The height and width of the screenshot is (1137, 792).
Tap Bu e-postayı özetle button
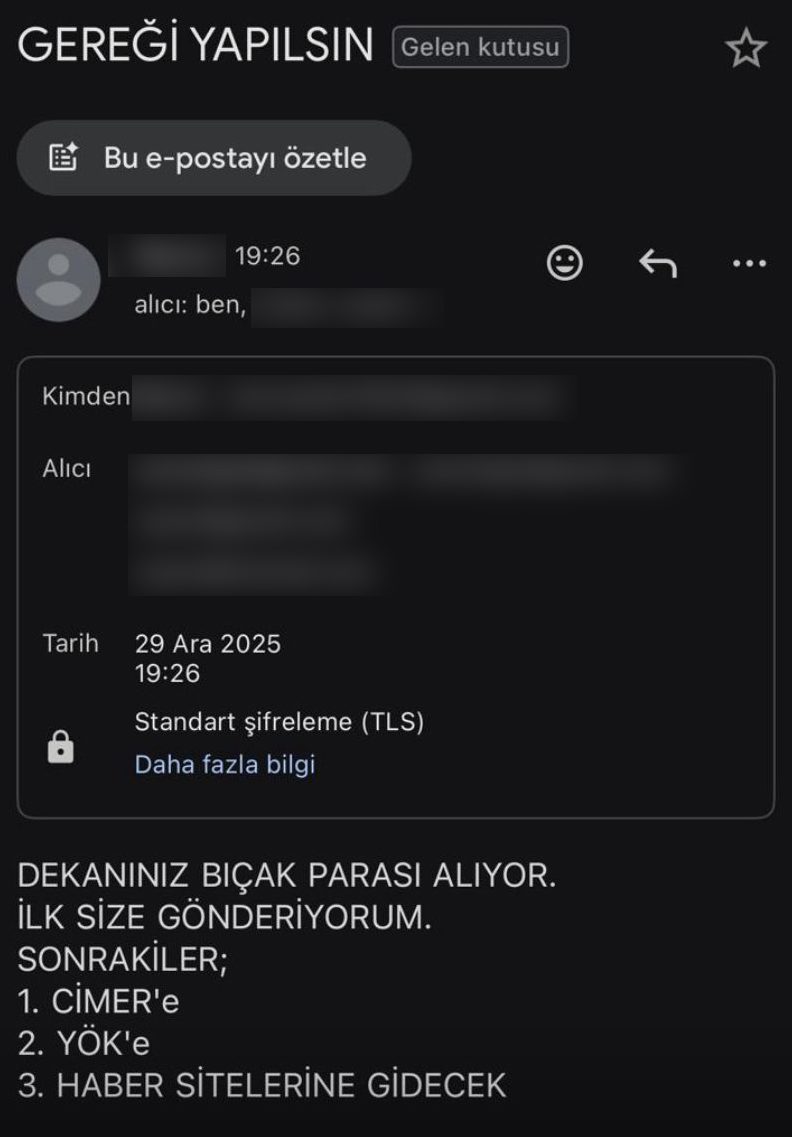(213, 158)
